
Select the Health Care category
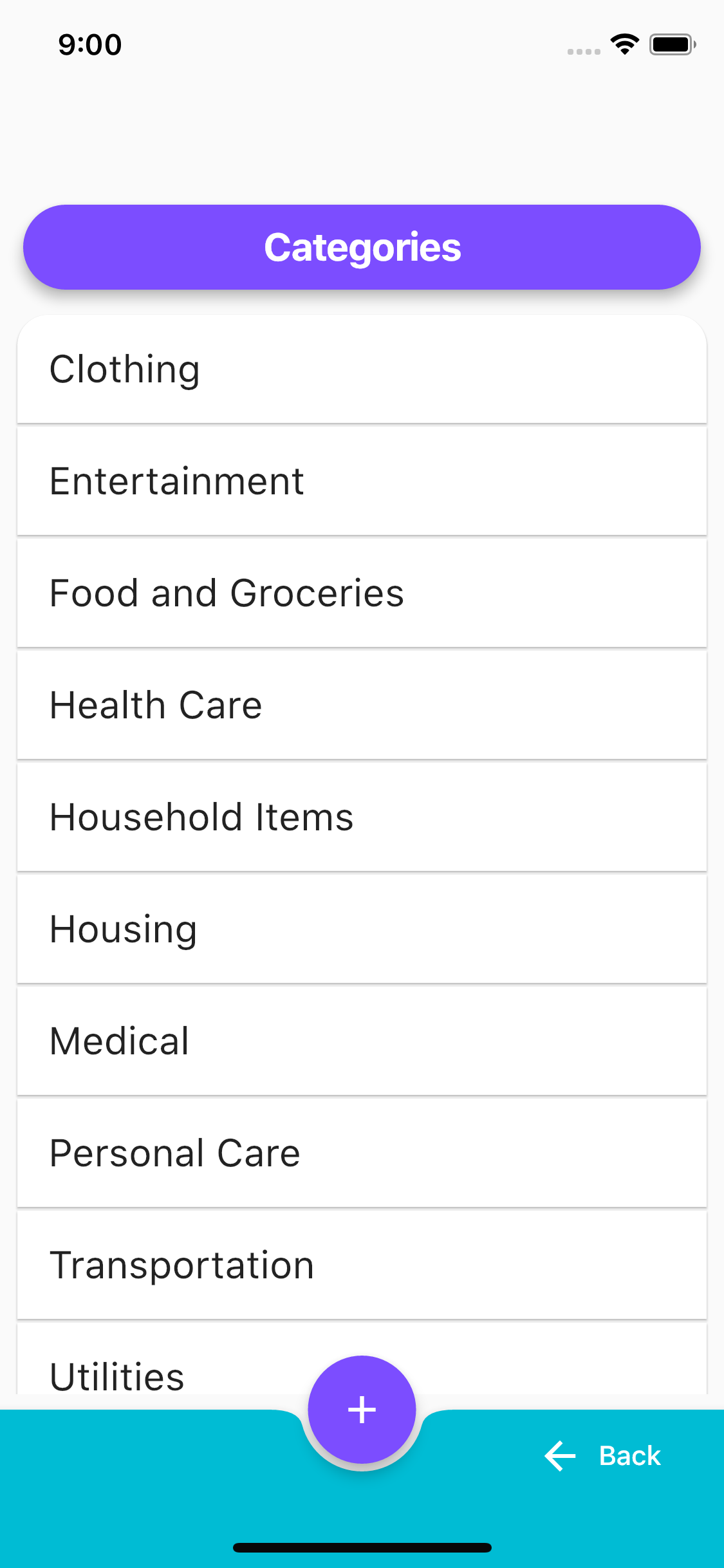click(x=362, y=705)
